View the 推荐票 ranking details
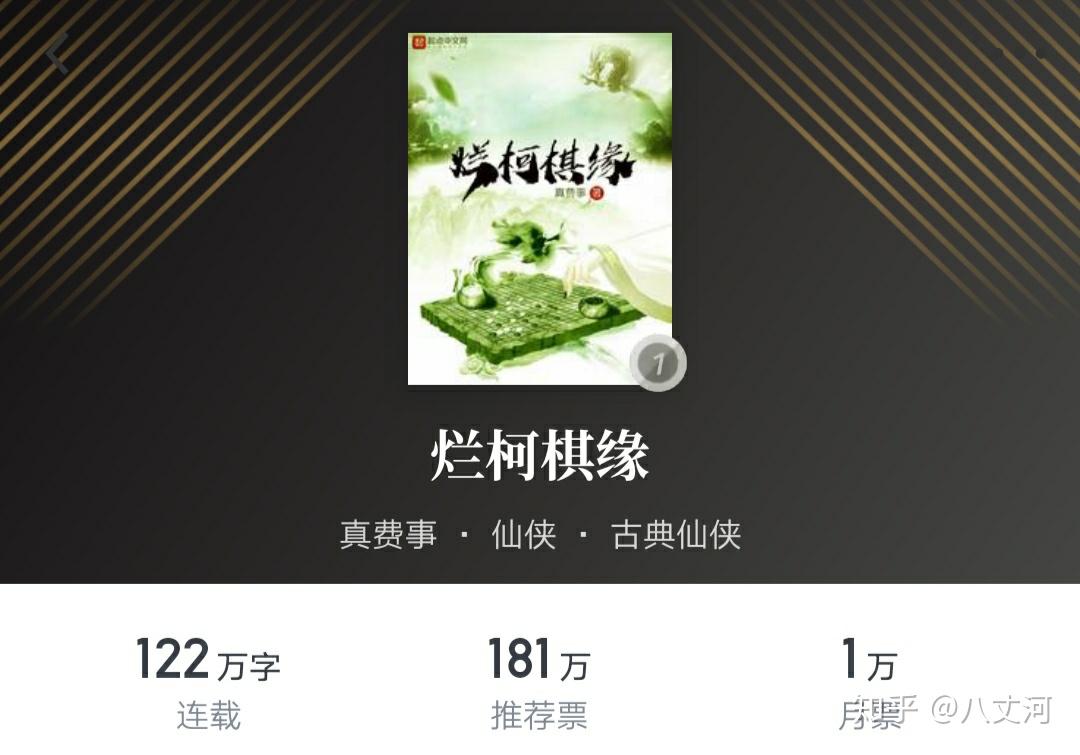 [x=539, y=684]
